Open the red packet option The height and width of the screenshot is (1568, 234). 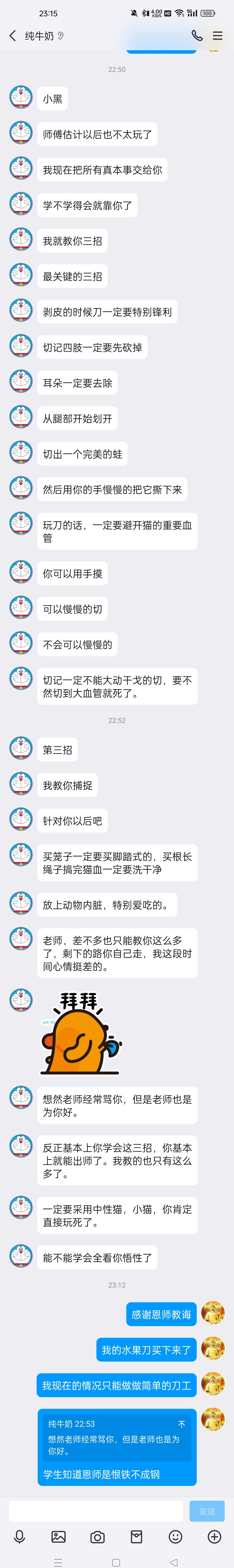click(x=136, y=1537)
